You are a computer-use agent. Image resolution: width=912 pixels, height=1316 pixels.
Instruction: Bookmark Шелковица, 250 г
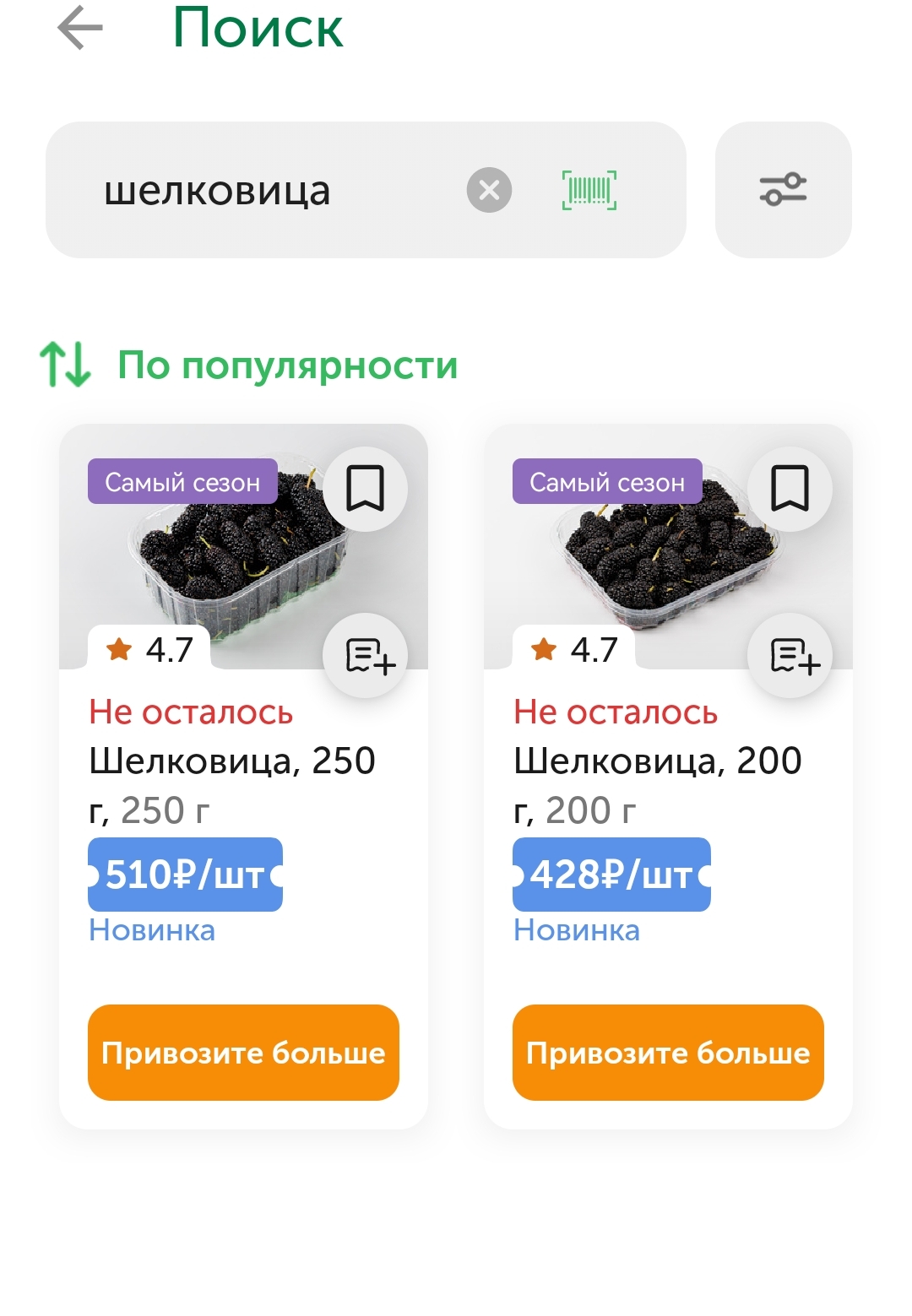365,488
